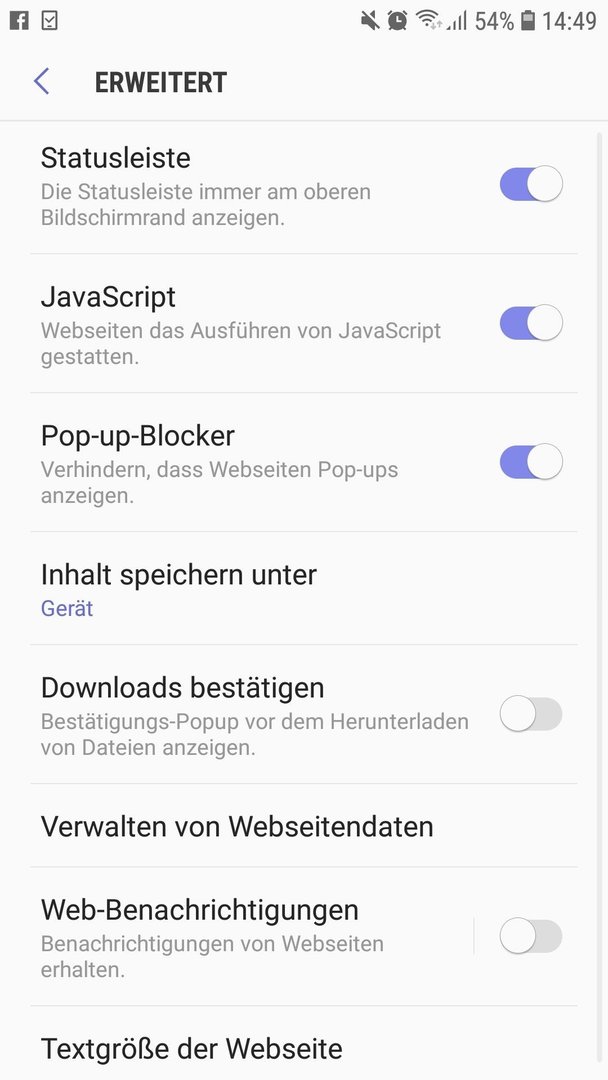This screenshot has width=608, height=1080.
Task: Switch off the Pop-up-Blocker
Action: 531,461
